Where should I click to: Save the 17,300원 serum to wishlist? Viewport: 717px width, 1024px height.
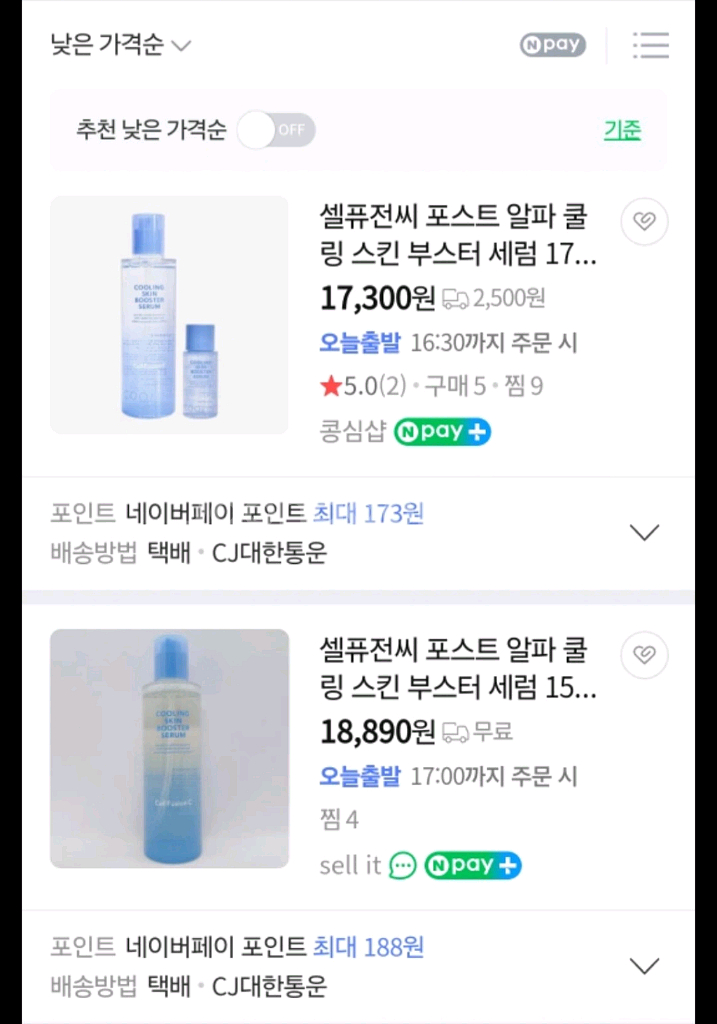pos(644,222)
